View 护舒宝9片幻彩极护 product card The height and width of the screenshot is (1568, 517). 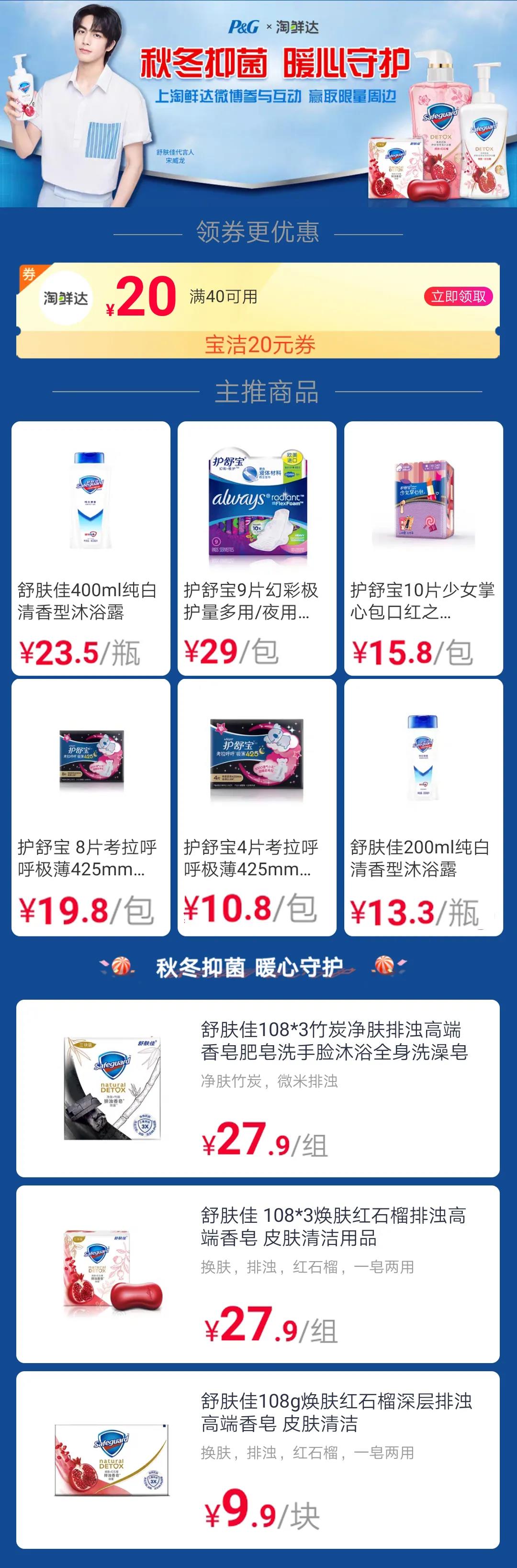coord(257,548)
